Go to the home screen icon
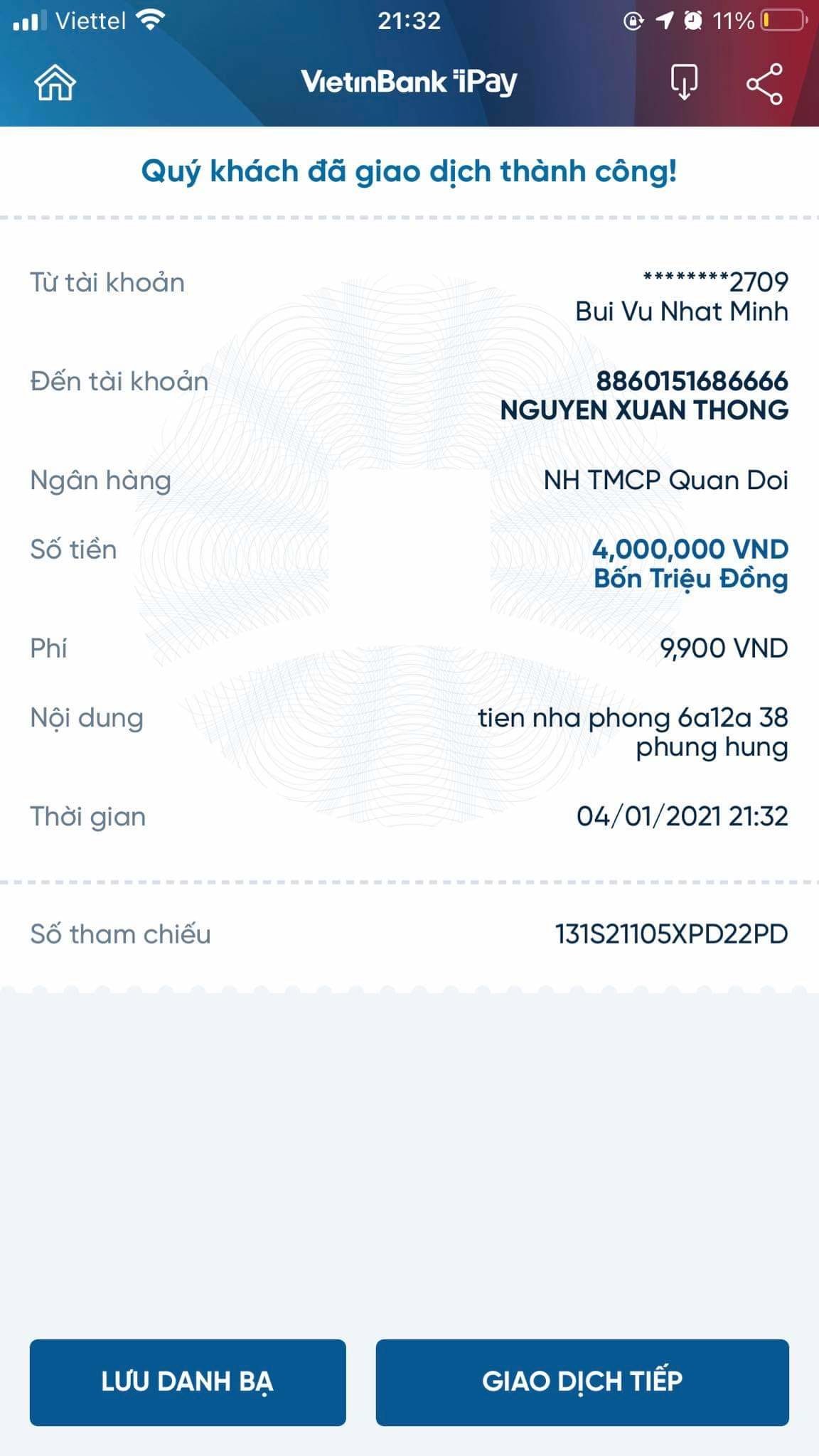 tap(55, 83)
